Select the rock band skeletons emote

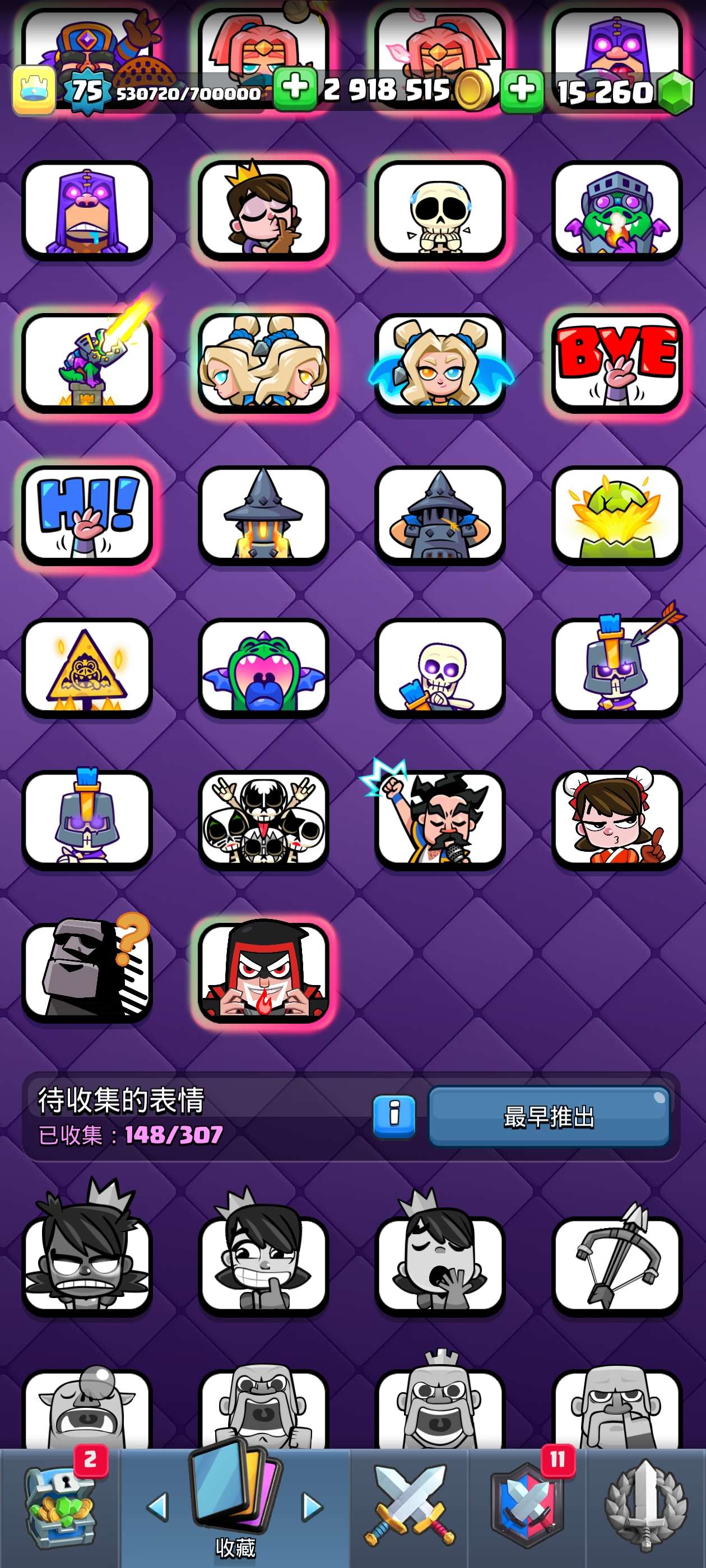[x=263, y=819]
